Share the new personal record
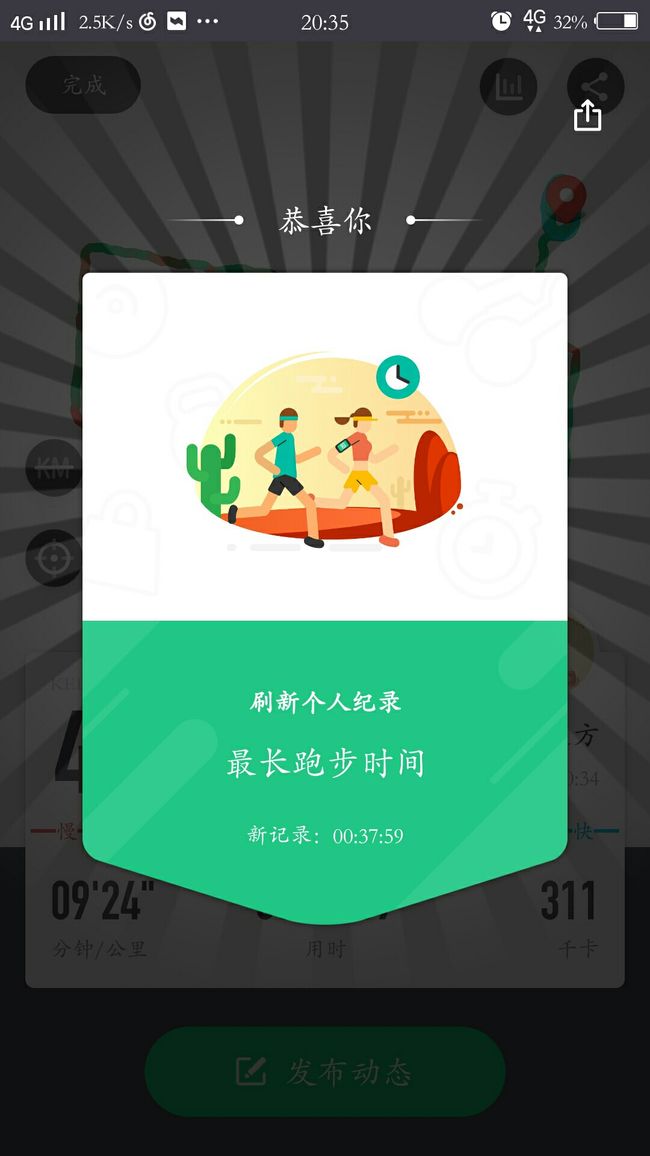Image resolution: width=650 pixels, height=1156 pixels. pos(587,116)
